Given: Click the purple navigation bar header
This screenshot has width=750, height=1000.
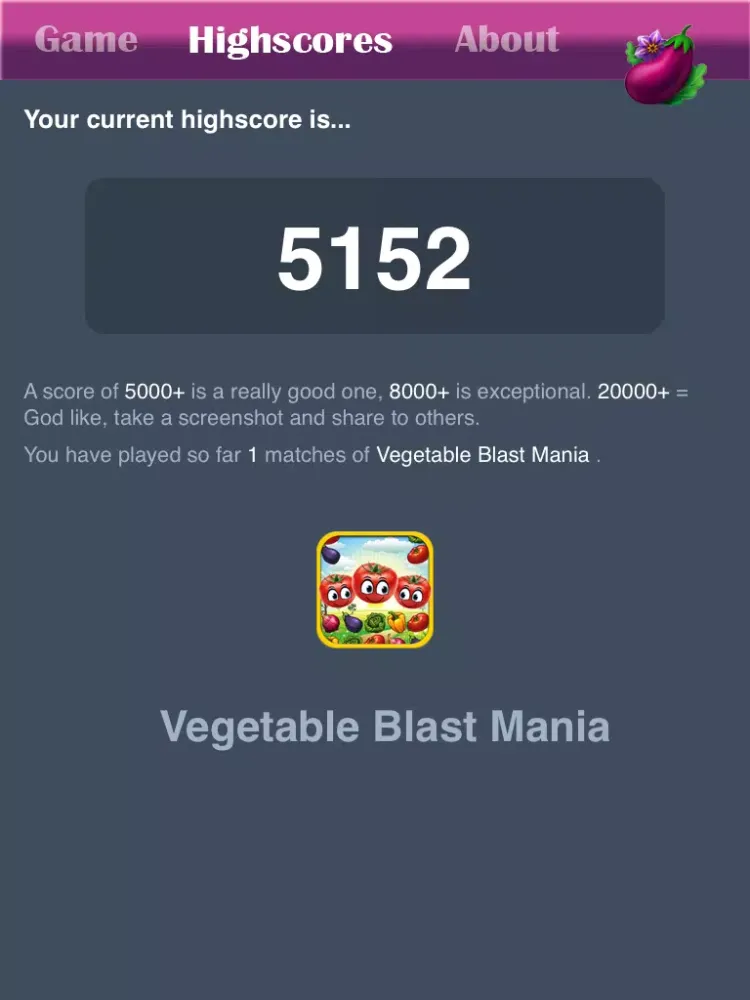Looking at the screenshot, I should point(375,40).
